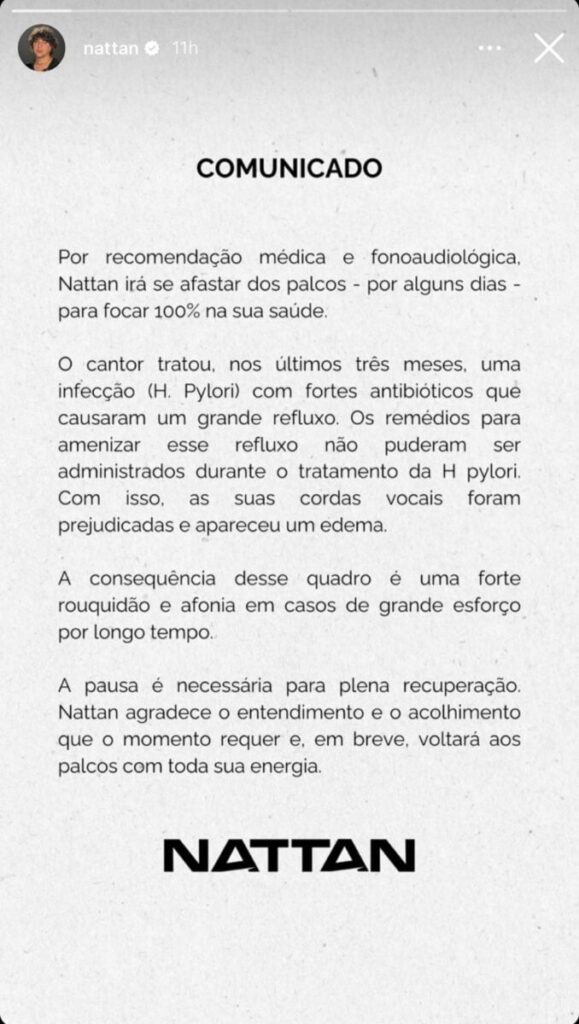Image resolution: width=579 pixels, height=1024 pixels.
Task: Open the story's three-dot options menu
Action: (490, 48)
